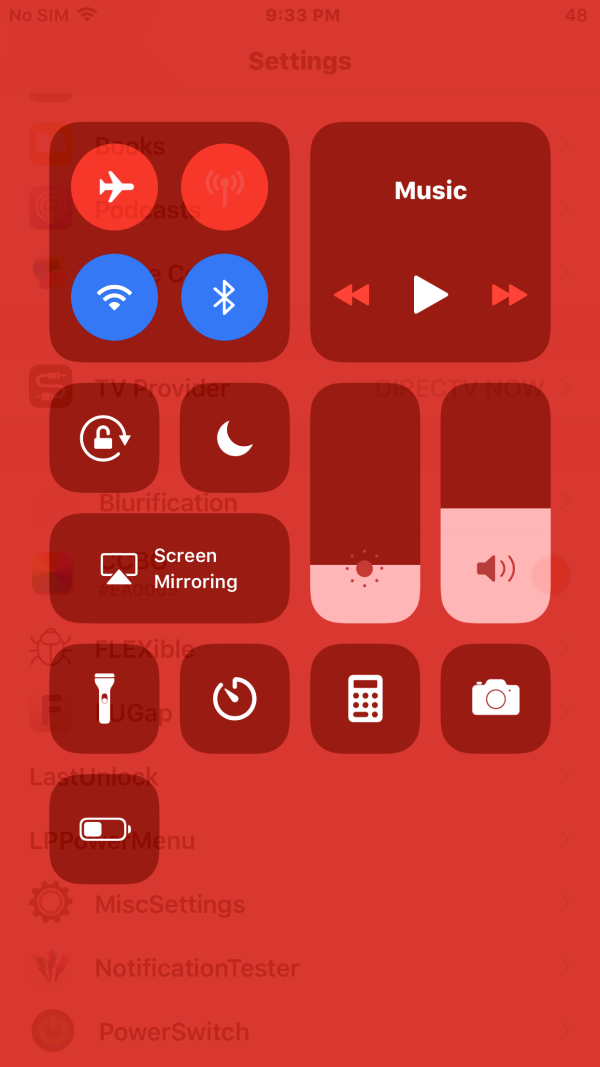Launch the calculator
The width and height of the screenshot is (600, 1067).
365,698
